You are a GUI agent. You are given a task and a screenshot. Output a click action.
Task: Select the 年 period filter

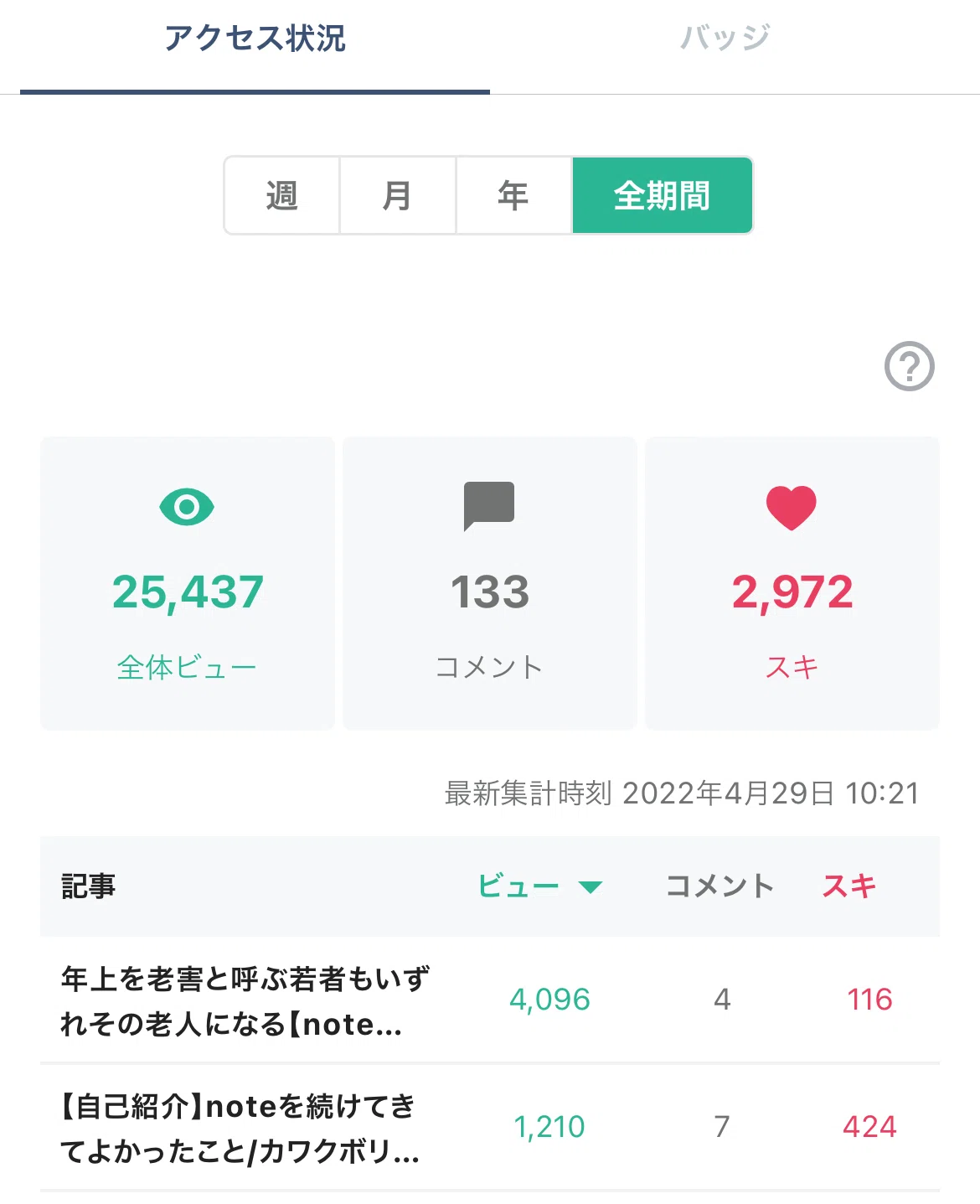[x=513, y=195]
